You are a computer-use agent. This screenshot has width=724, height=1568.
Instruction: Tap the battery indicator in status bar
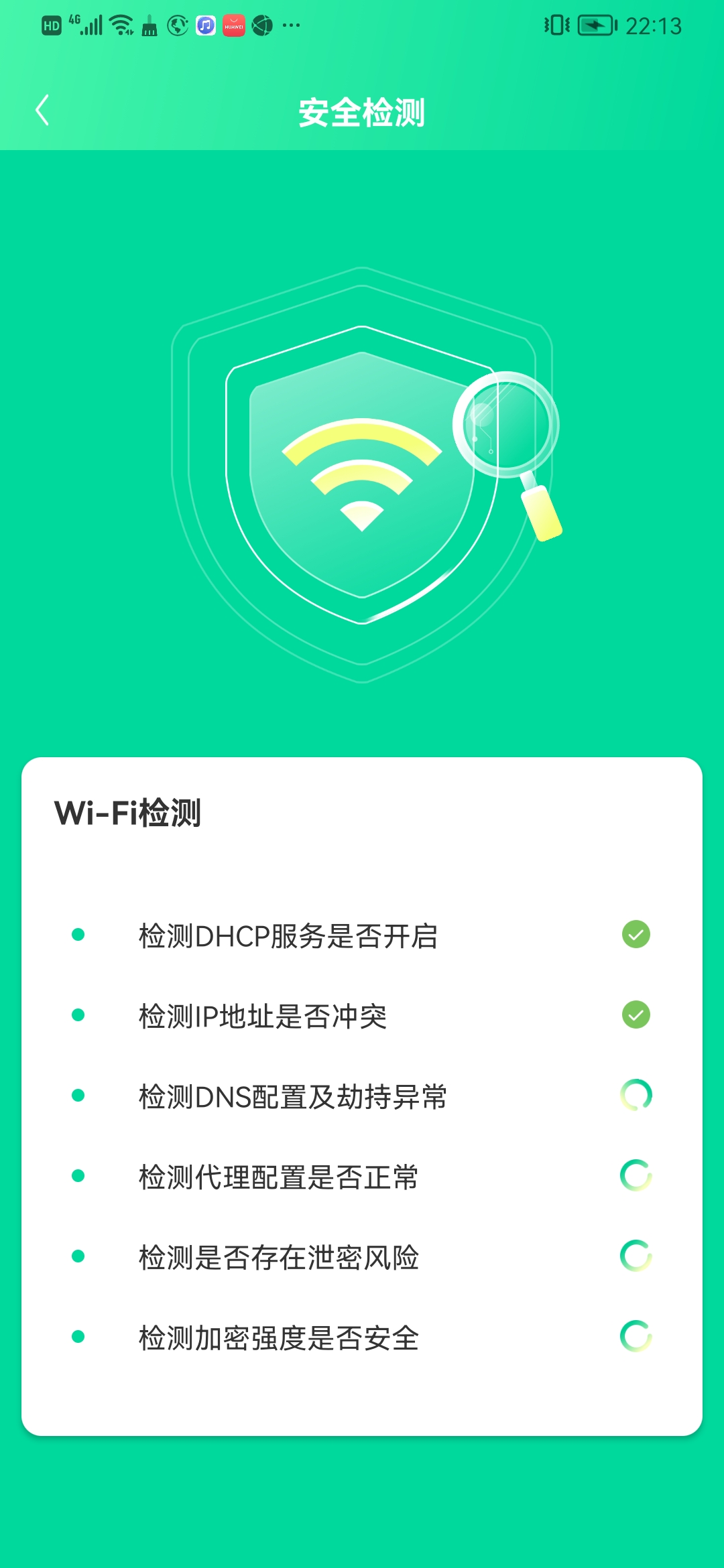point(597,25)
